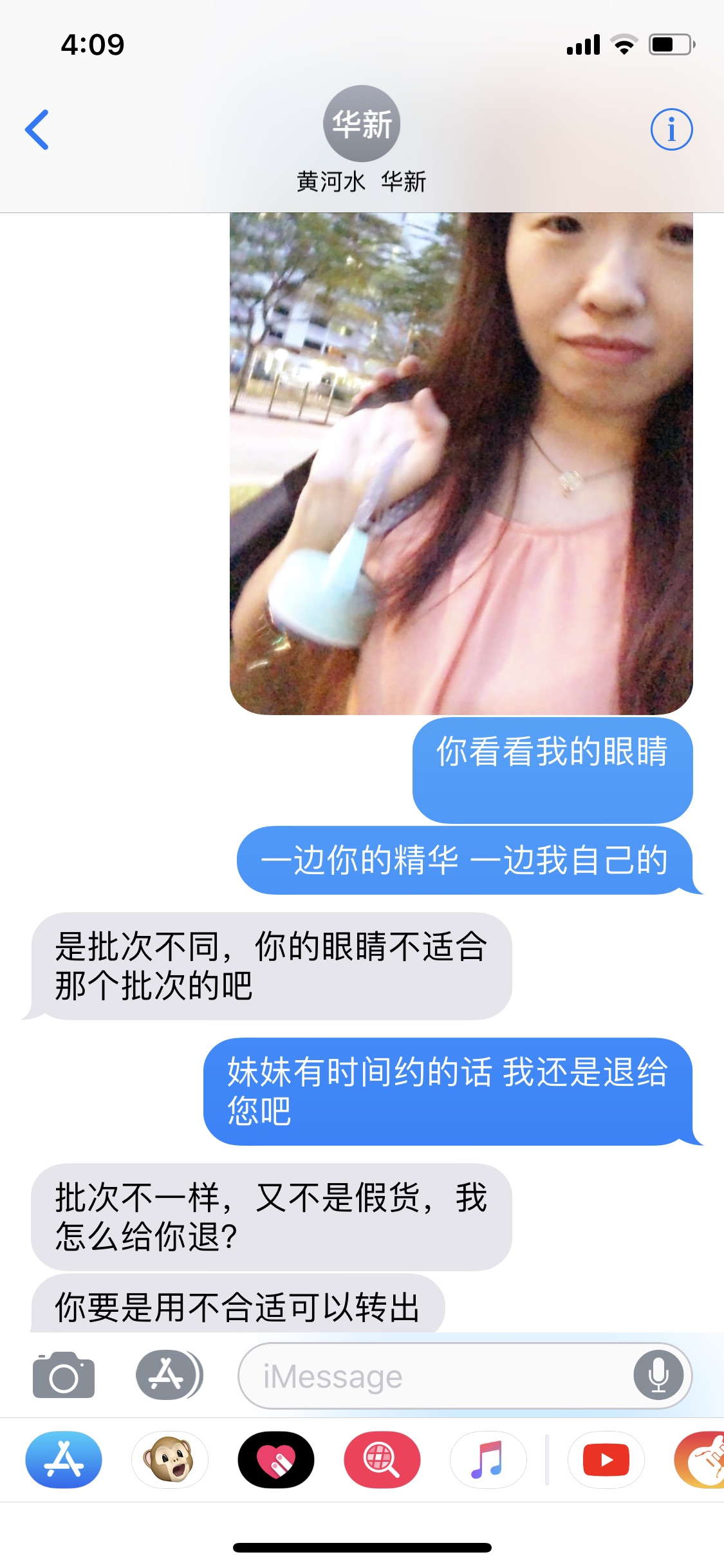The image size is (724, 1568).
Task: Open the 华新 contact avatar
Action: (361, 124)
